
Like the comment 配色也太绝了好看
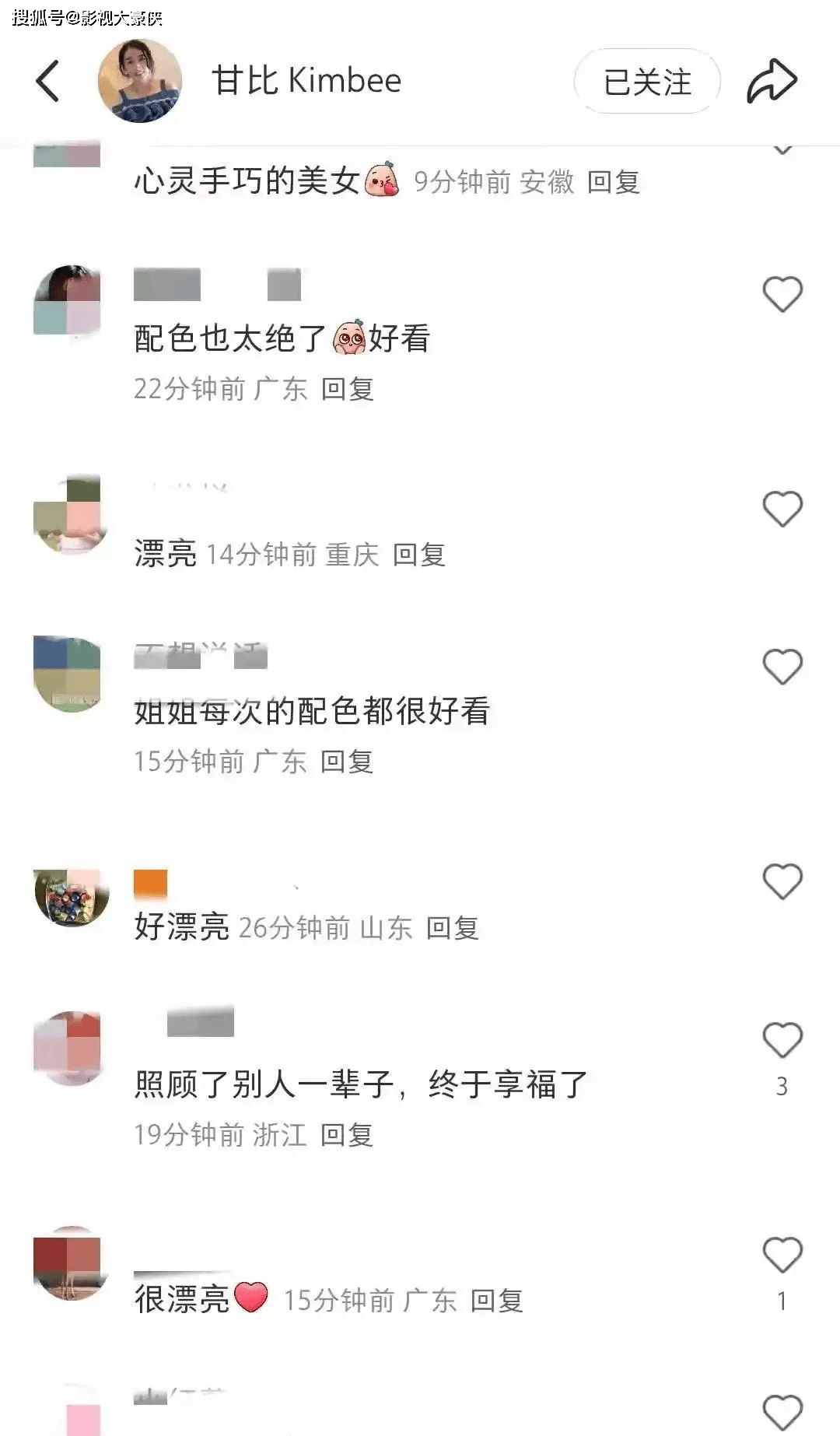pos(782,295)
